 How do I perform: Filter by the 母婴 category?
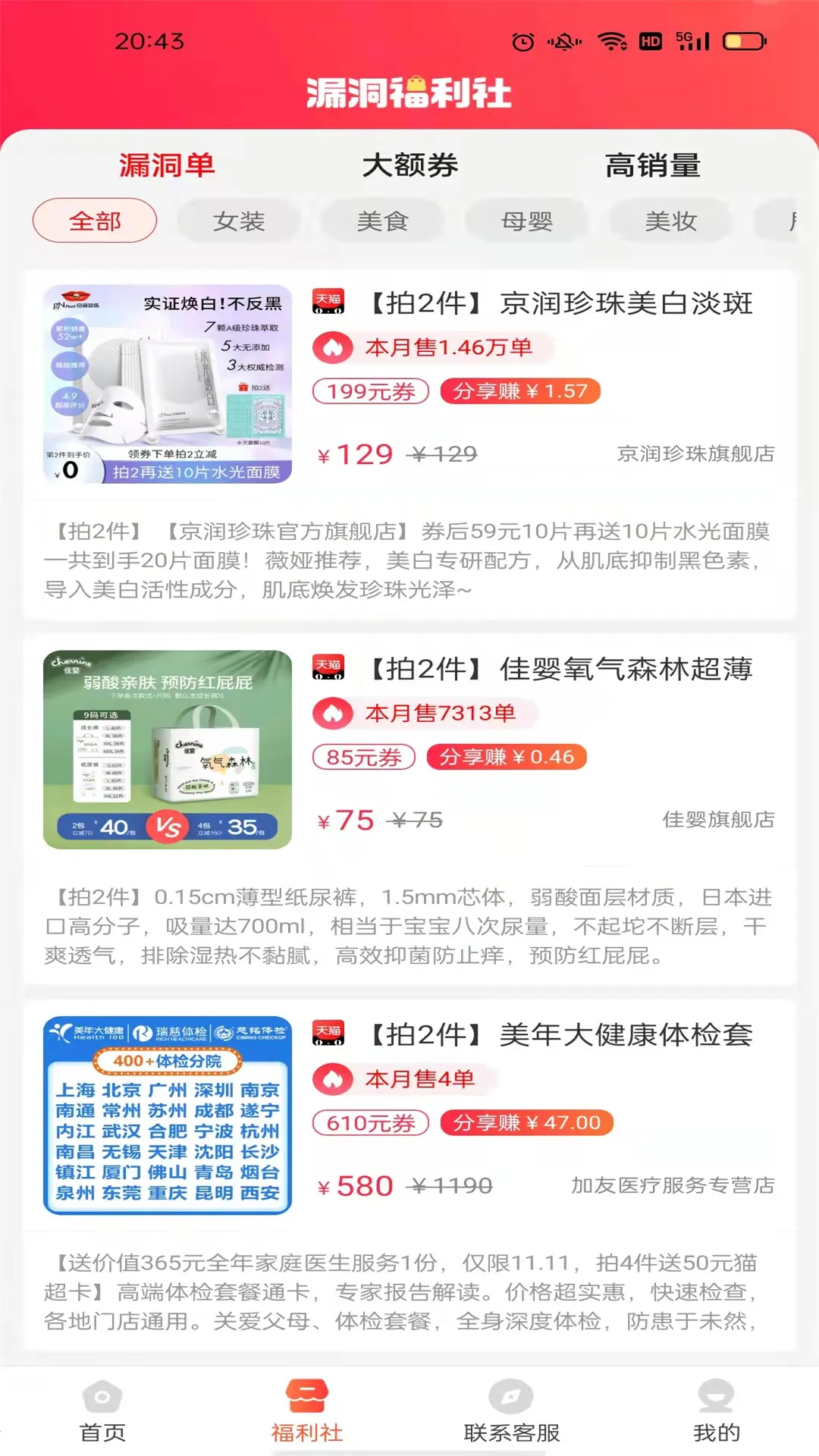(x=527, y=221)
